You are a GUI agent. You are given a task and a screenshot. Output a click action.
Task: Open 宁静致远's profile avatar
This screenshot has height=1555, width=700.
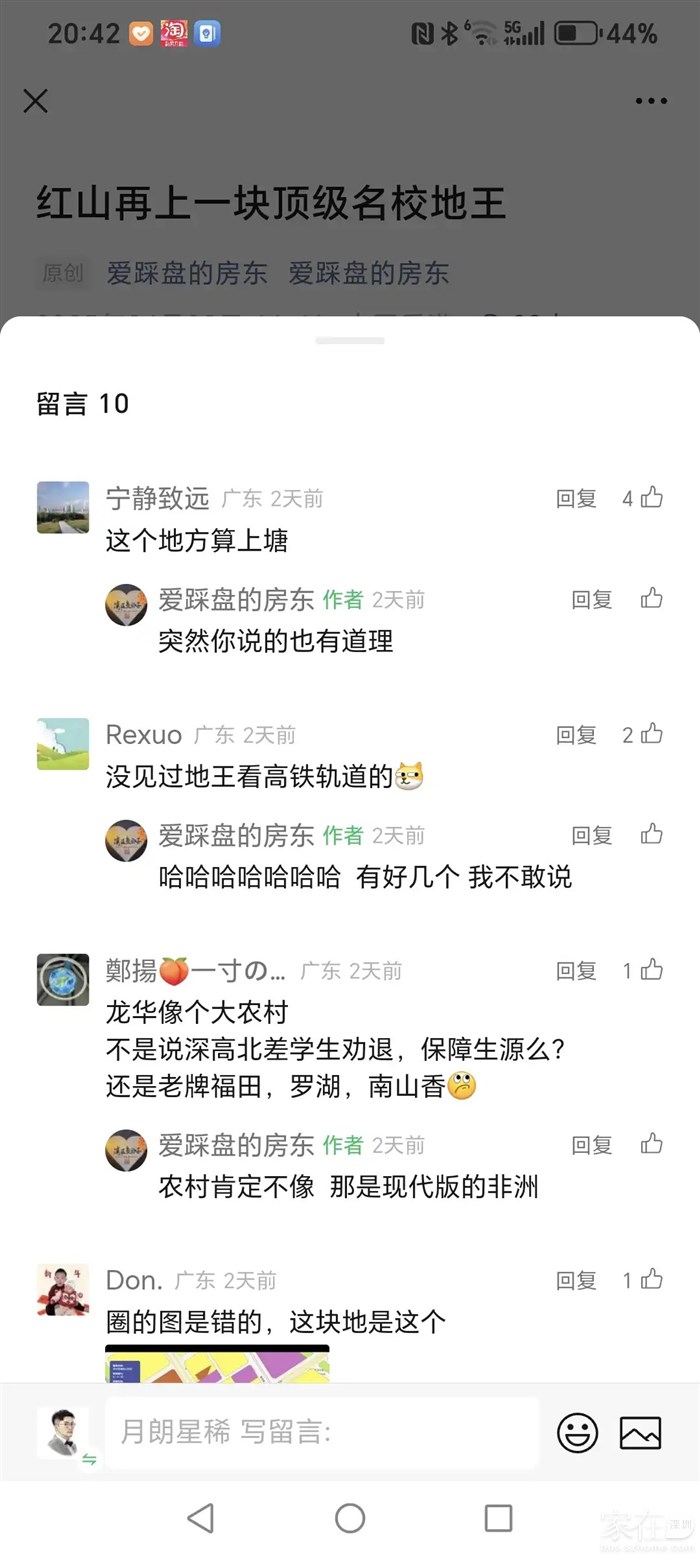pos(63,507)
